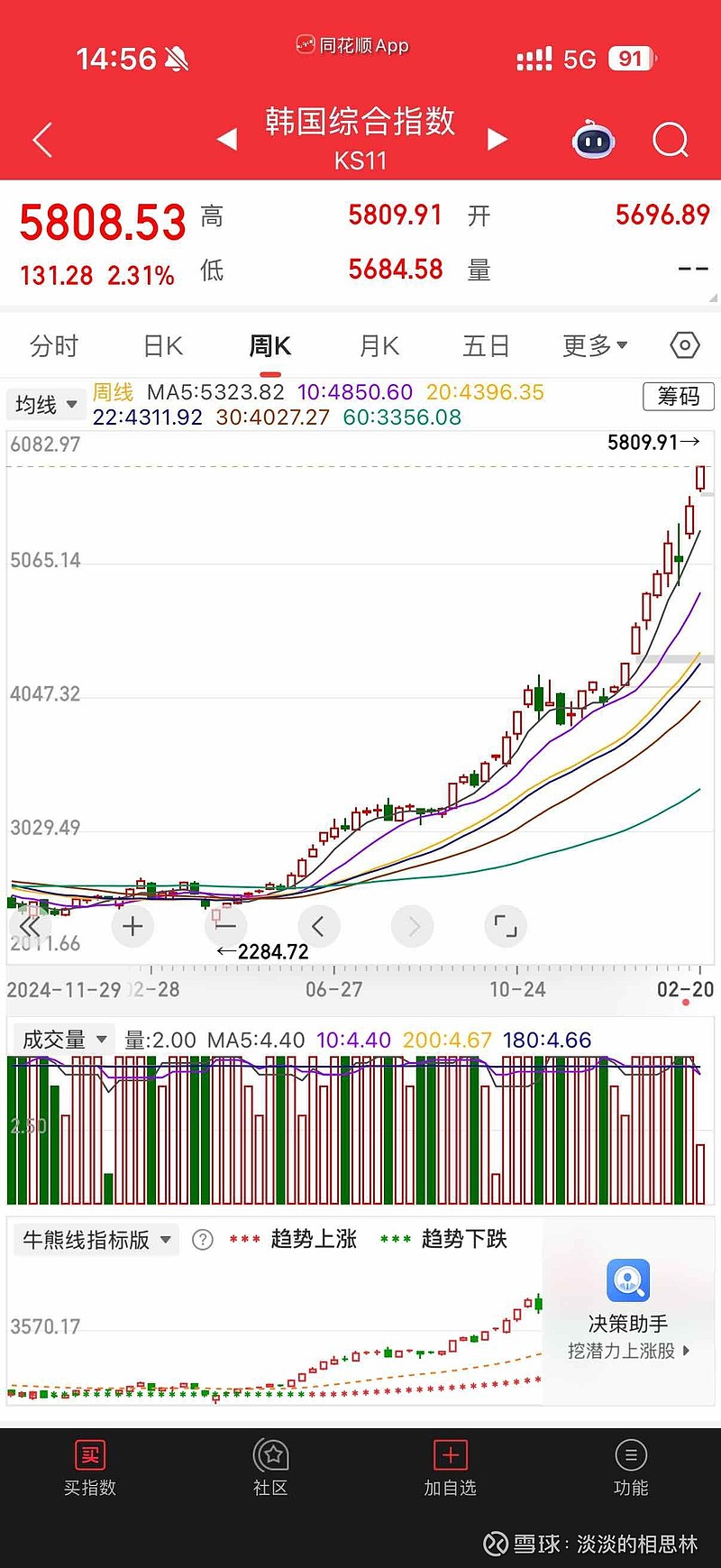Open the 社区 tab
The width and height of the screenshot is (721, 1568).
(270, 1468)
